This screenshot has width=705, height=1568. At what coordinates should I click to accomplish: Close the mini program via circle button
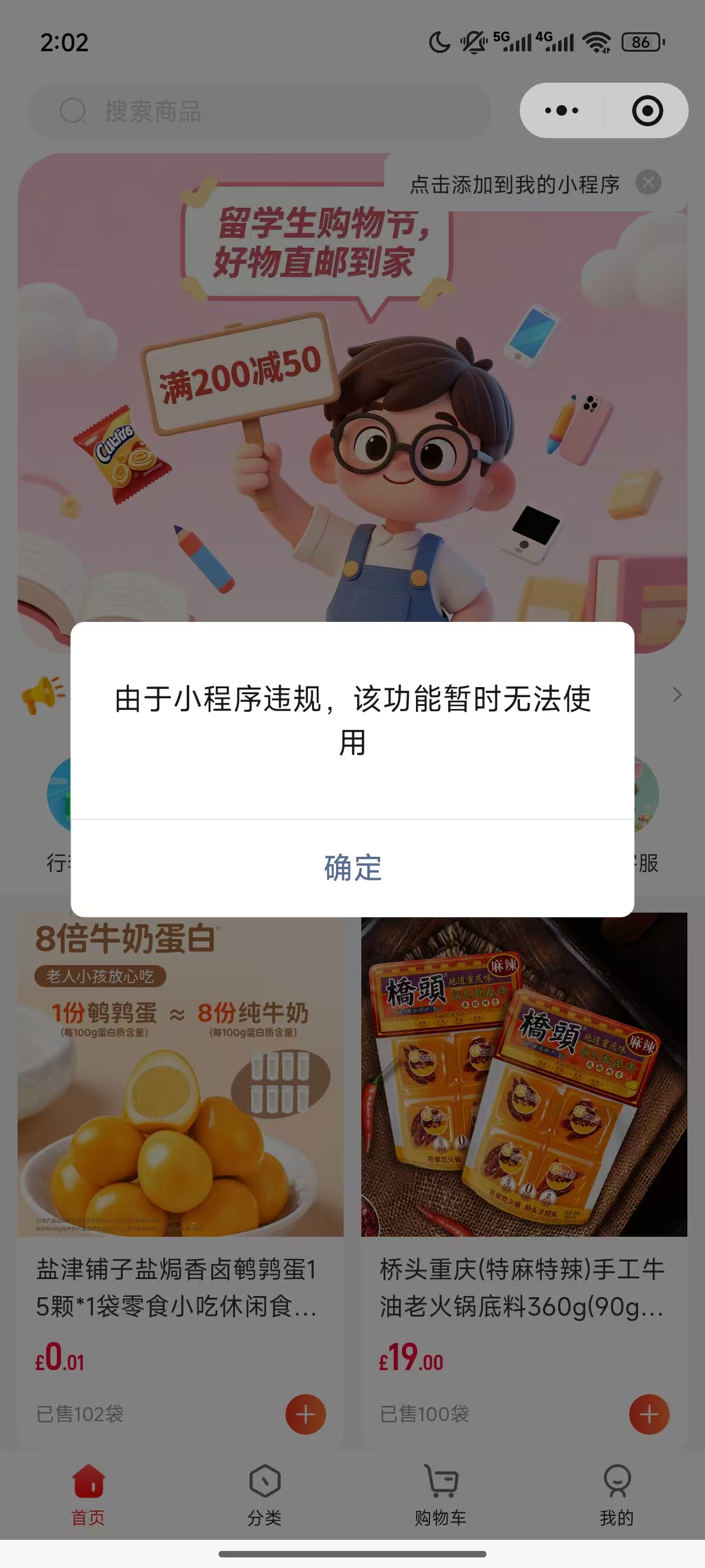647,111
